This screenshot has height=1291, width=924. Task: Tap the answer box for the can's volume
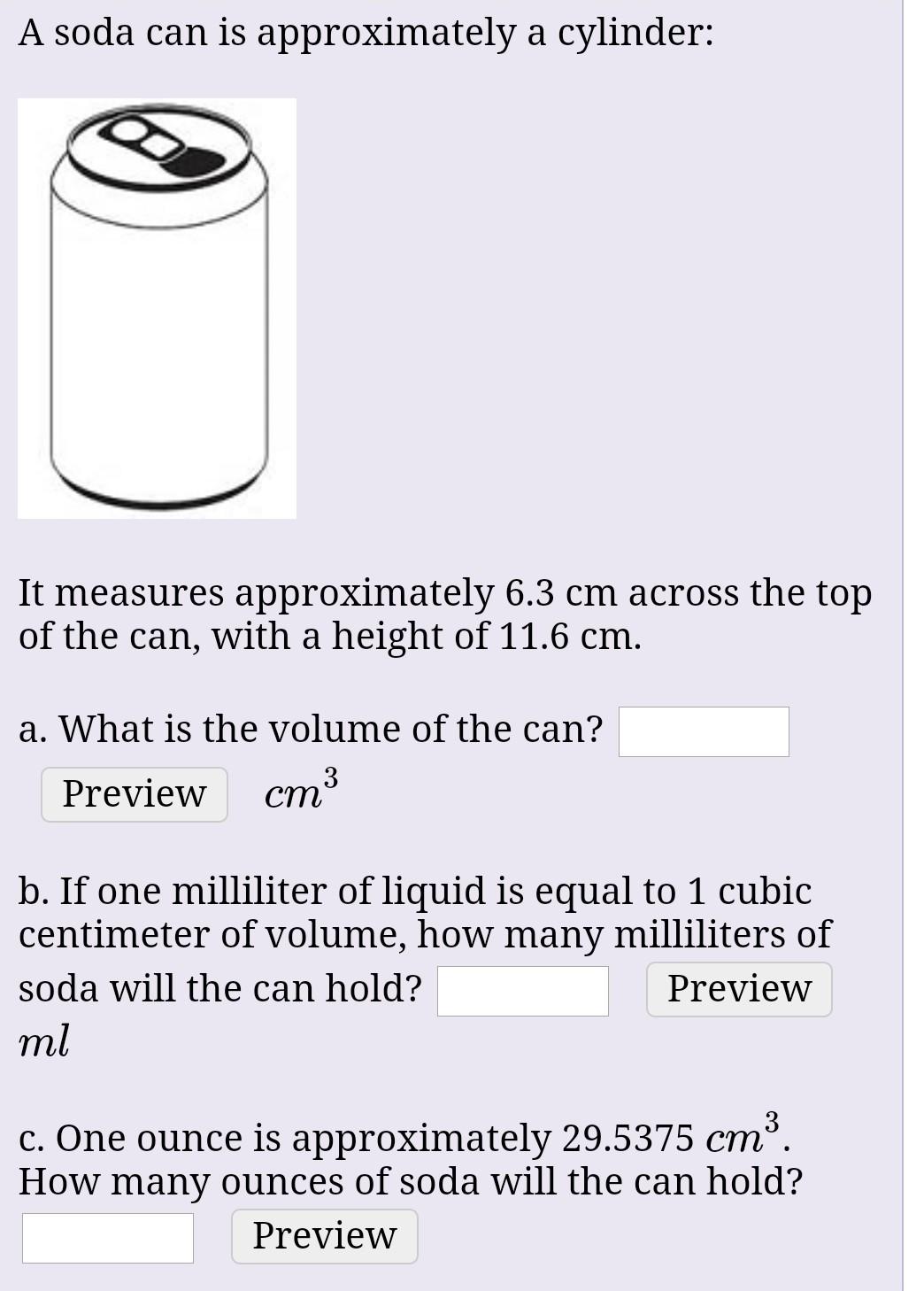tap(704, 731)
